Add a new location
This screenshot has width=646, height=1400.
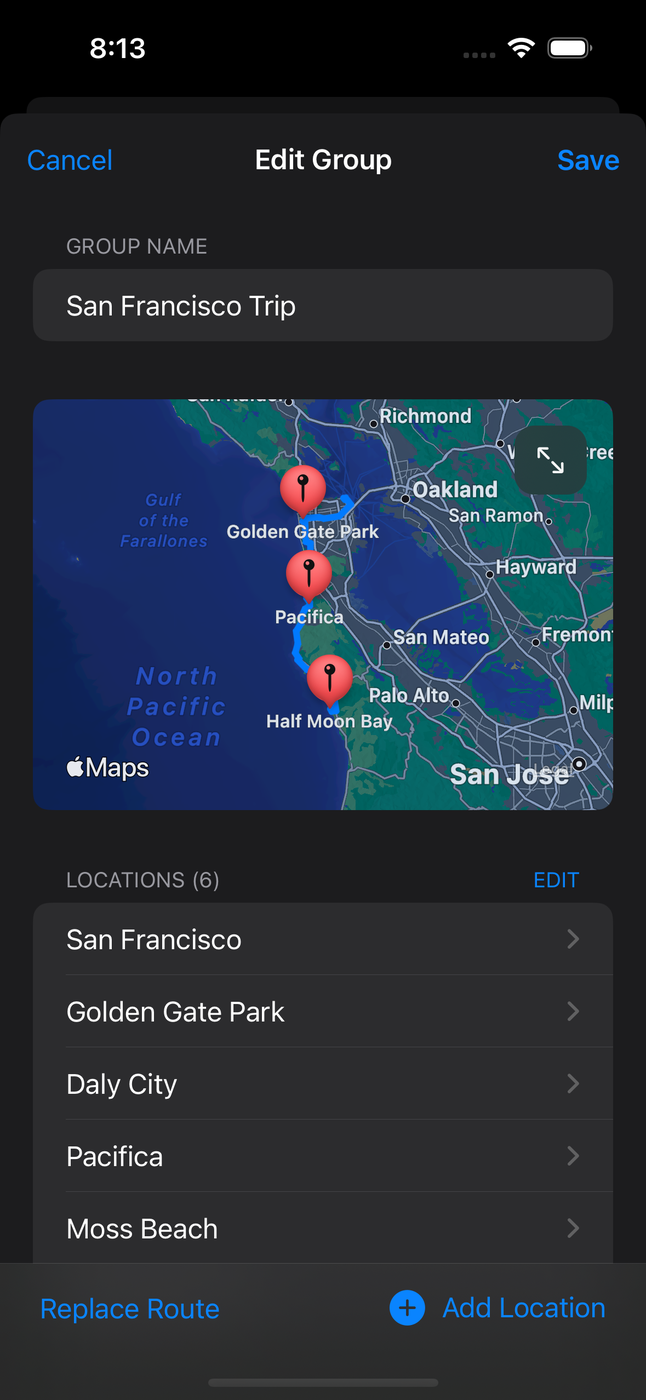tap(498, 1308)
